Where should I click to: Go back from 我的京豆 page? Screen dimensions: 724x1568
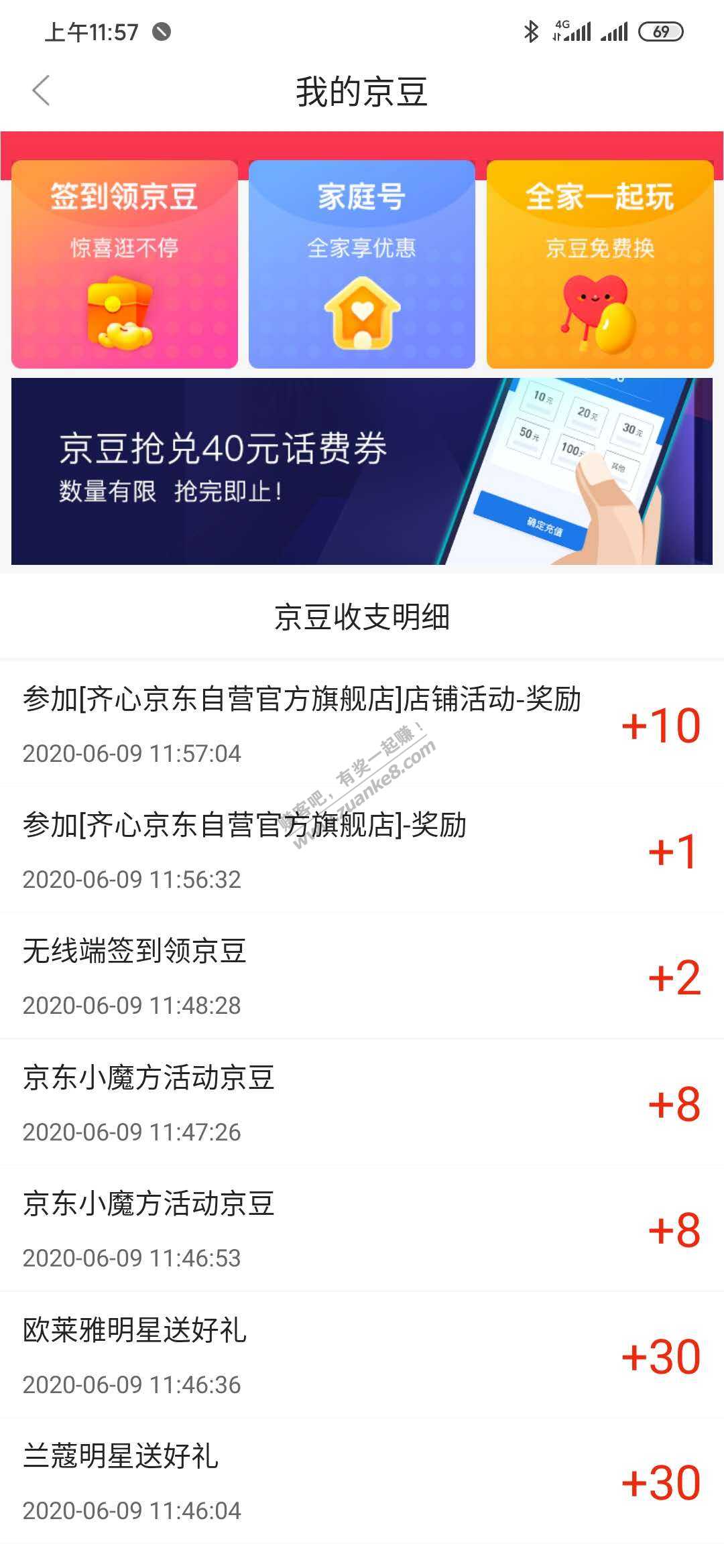click(42, 91)
